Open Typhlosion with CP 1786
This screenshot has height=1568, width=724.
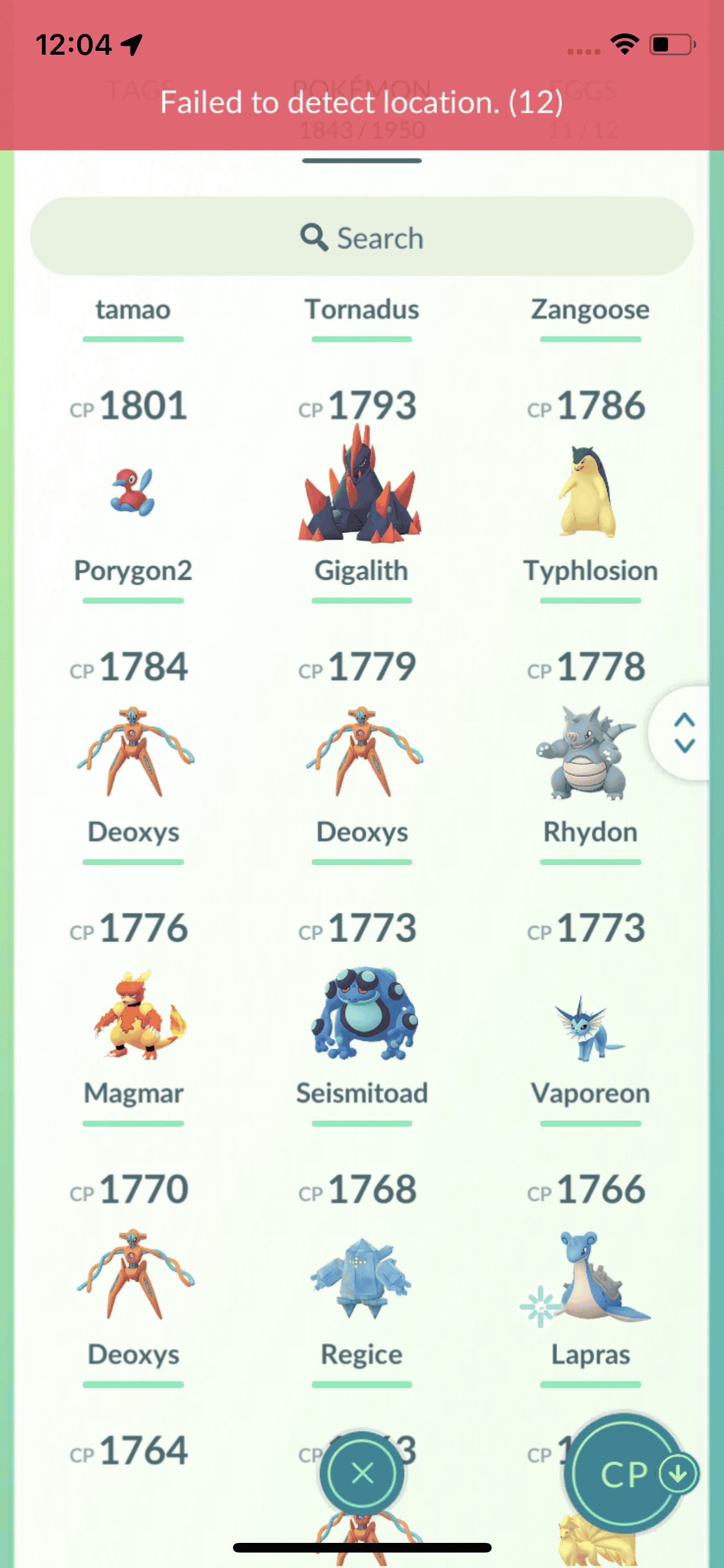[589, 492]
